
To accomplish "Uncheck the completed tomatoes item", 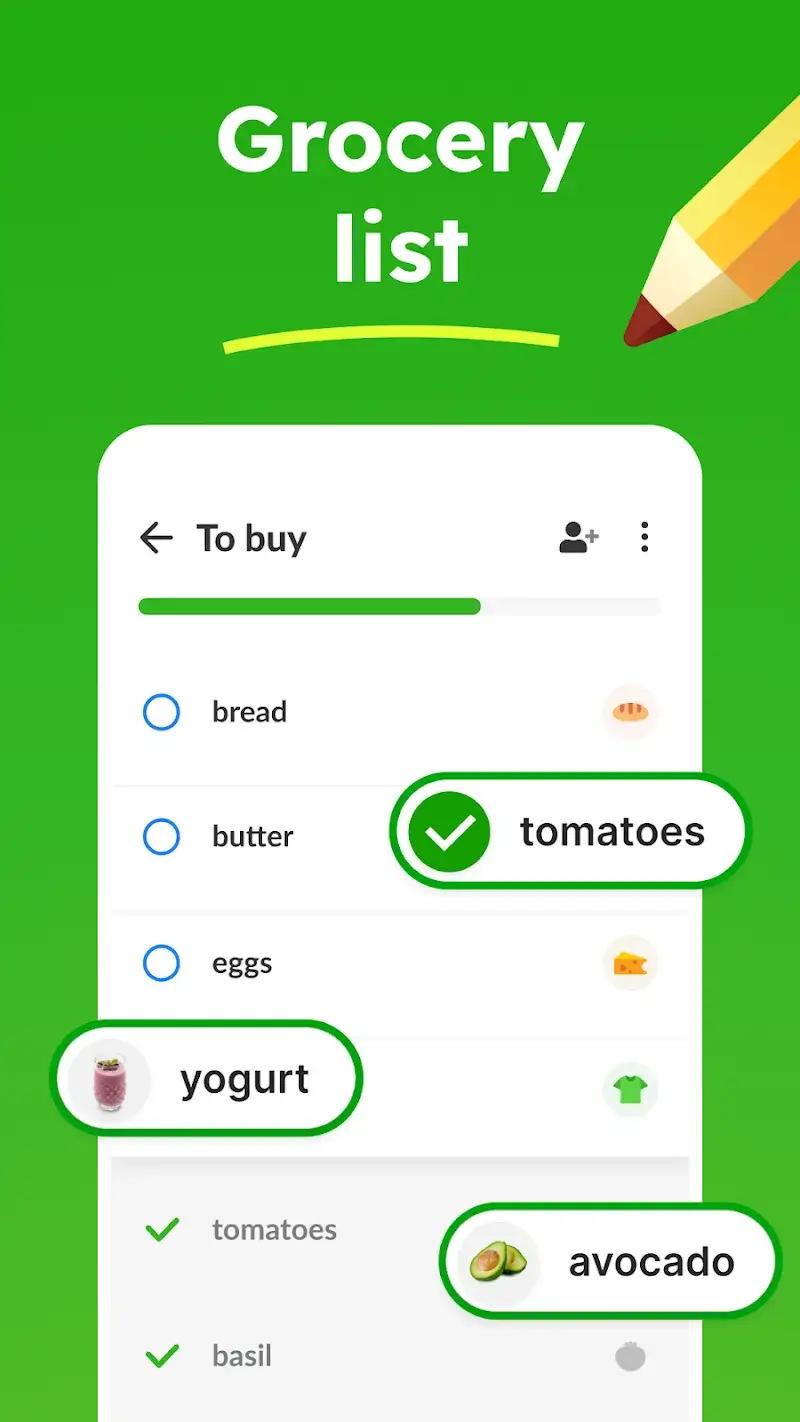I will tap(161, 1230).
